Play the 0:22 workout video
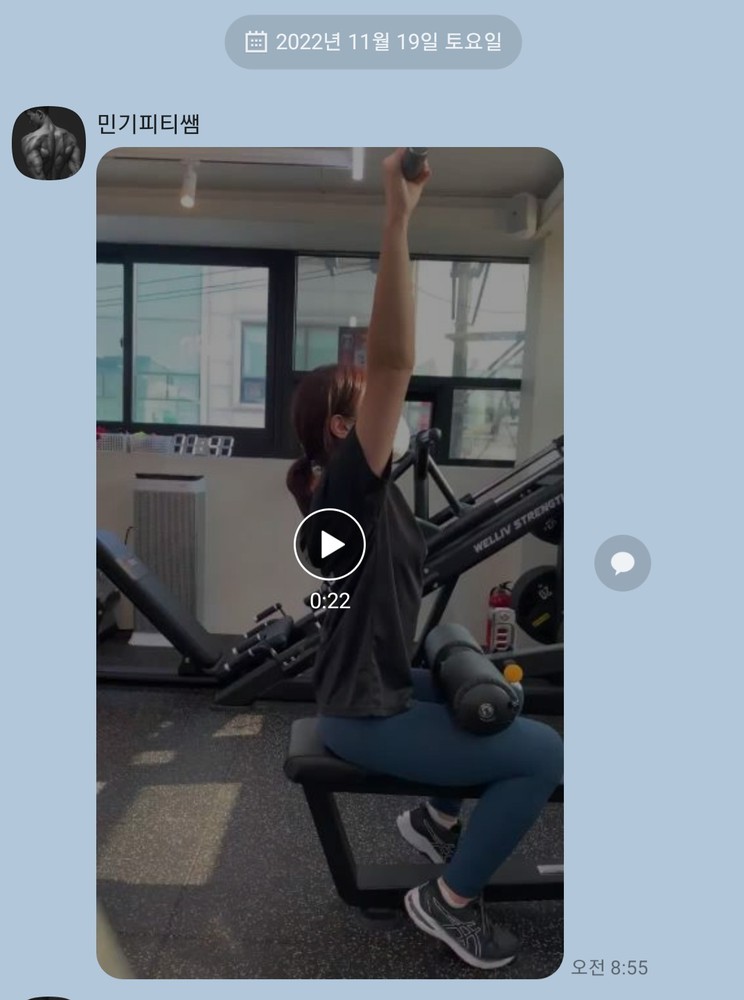Viewport: 744px width, 1000px height. (x=329, y=545)
